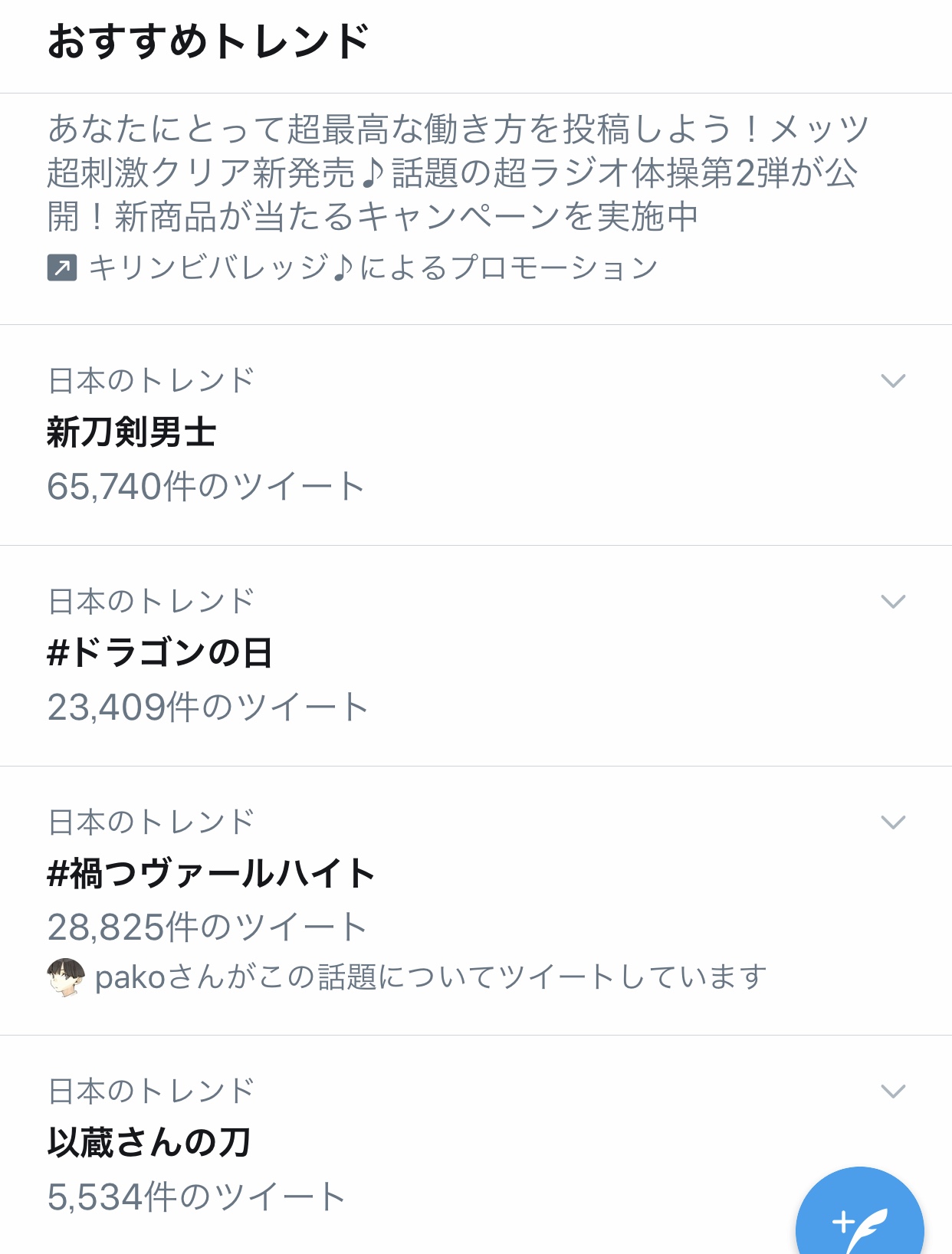Screen dimensions: 952x1254
Task: Open the 新刀剣男士 trend
Action: click(132, 433)
